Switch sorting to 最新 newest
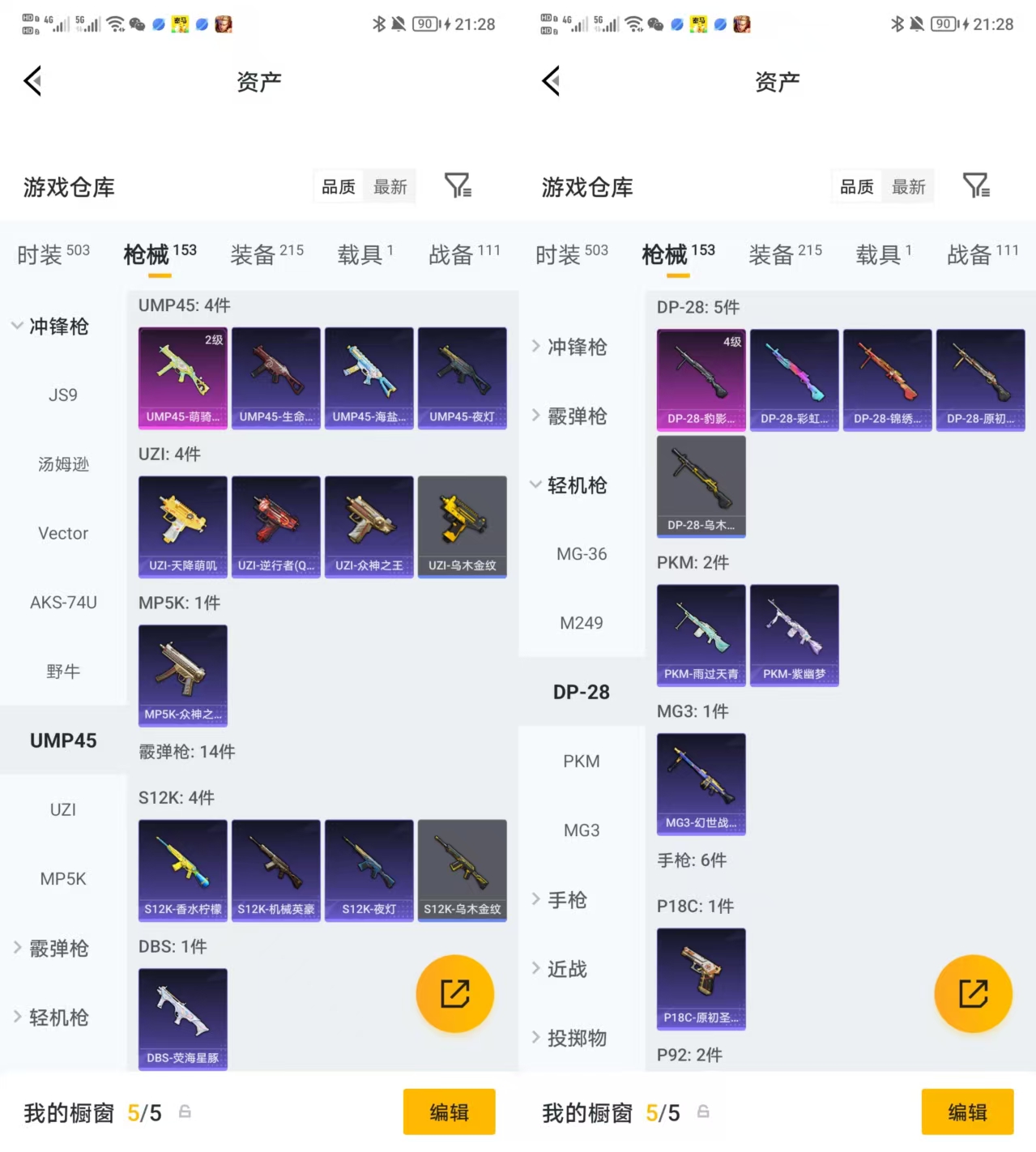 click(x=390, y=186)
